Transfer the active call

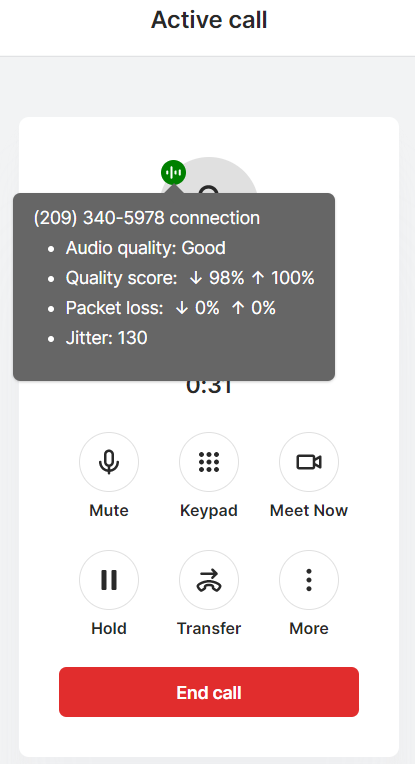click(209, 580)
